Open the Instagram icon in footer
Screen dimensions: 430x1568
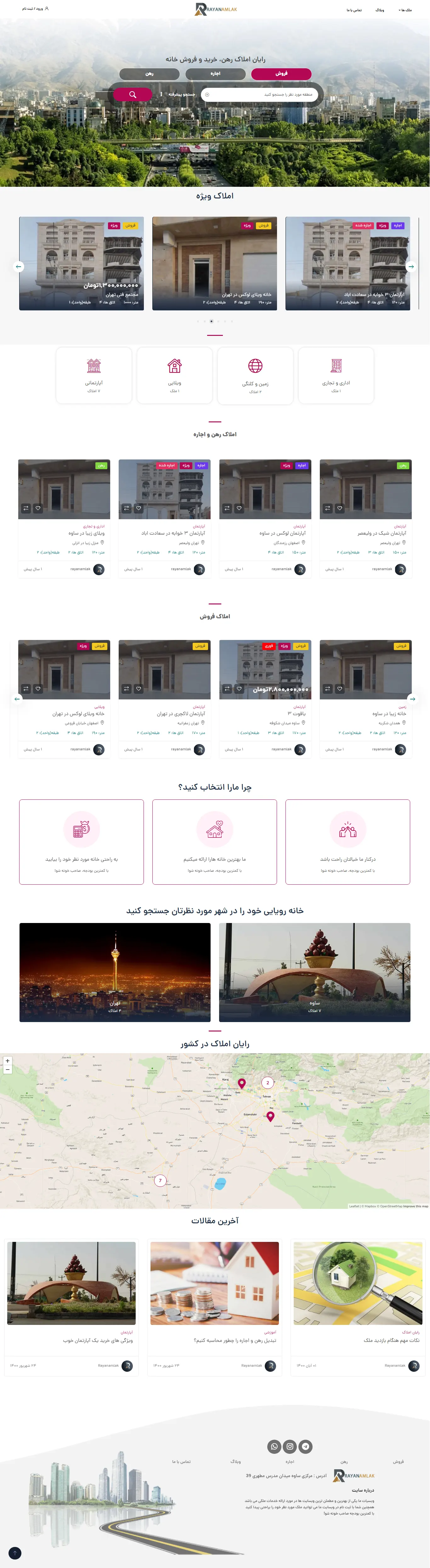[x=290, y=1446]
